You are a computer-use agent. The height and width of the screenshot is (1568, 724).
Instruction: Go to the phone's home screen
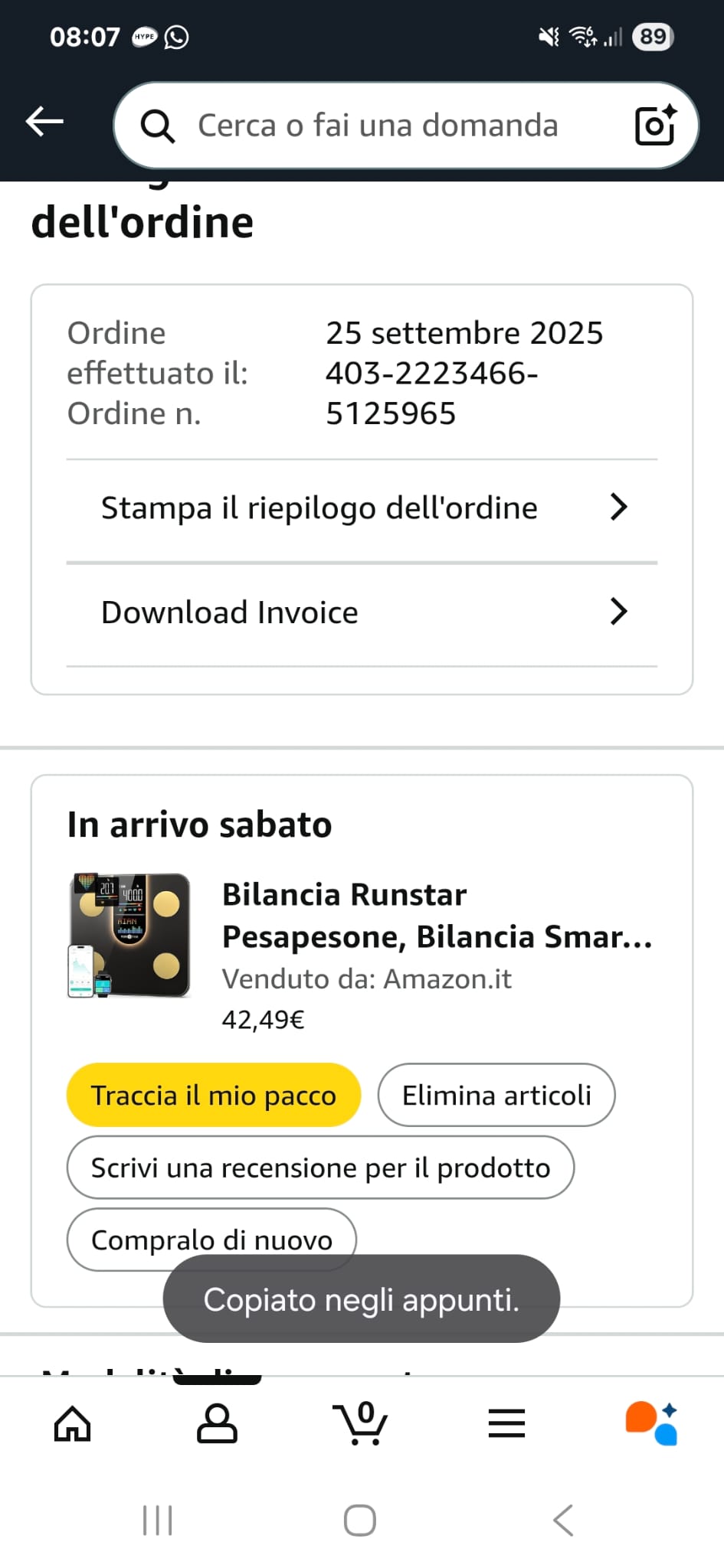[x=360, y=1521]
